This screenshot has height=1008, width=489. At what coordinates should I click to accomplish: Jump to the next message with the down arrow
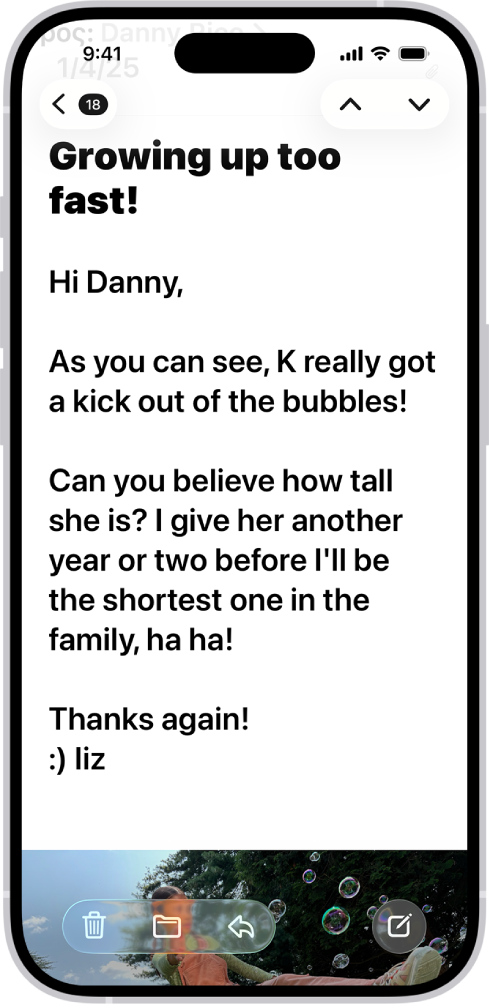419,105
